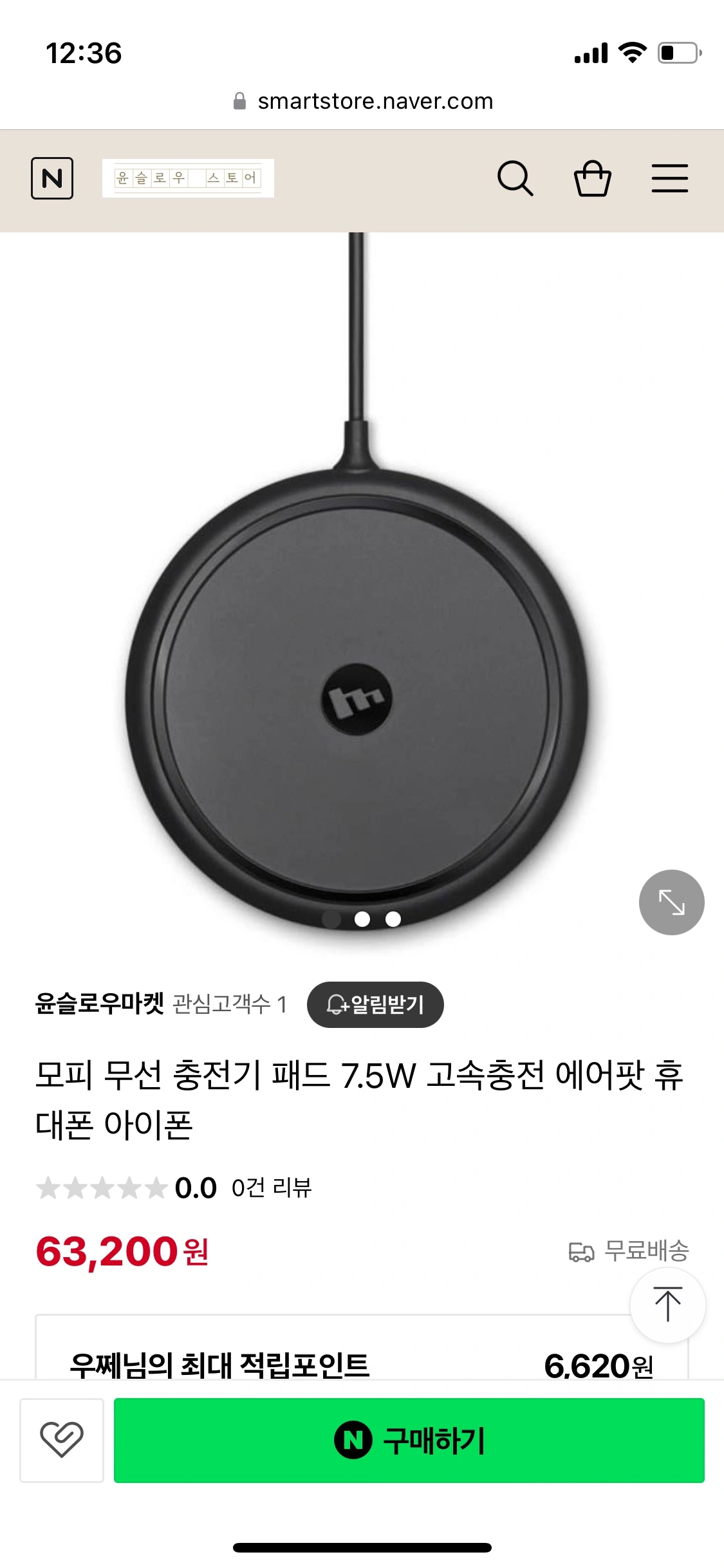Add this product to wishlist
The width and height of the screenshot is (724, 1568).
coord(62,1440)
